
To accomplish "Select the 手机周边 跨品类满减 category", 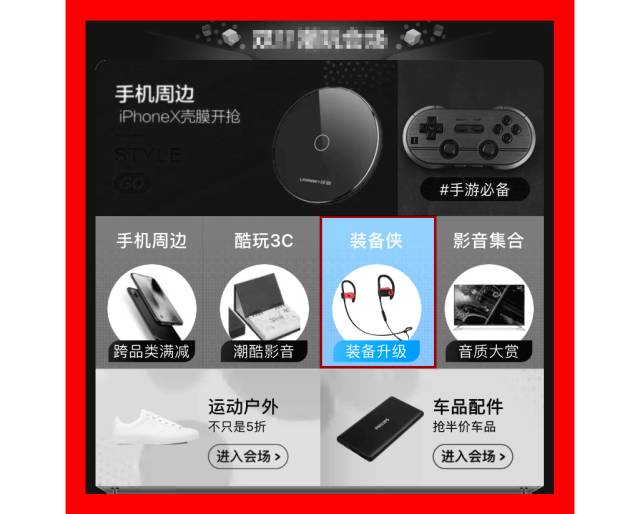I will [152, 292].
